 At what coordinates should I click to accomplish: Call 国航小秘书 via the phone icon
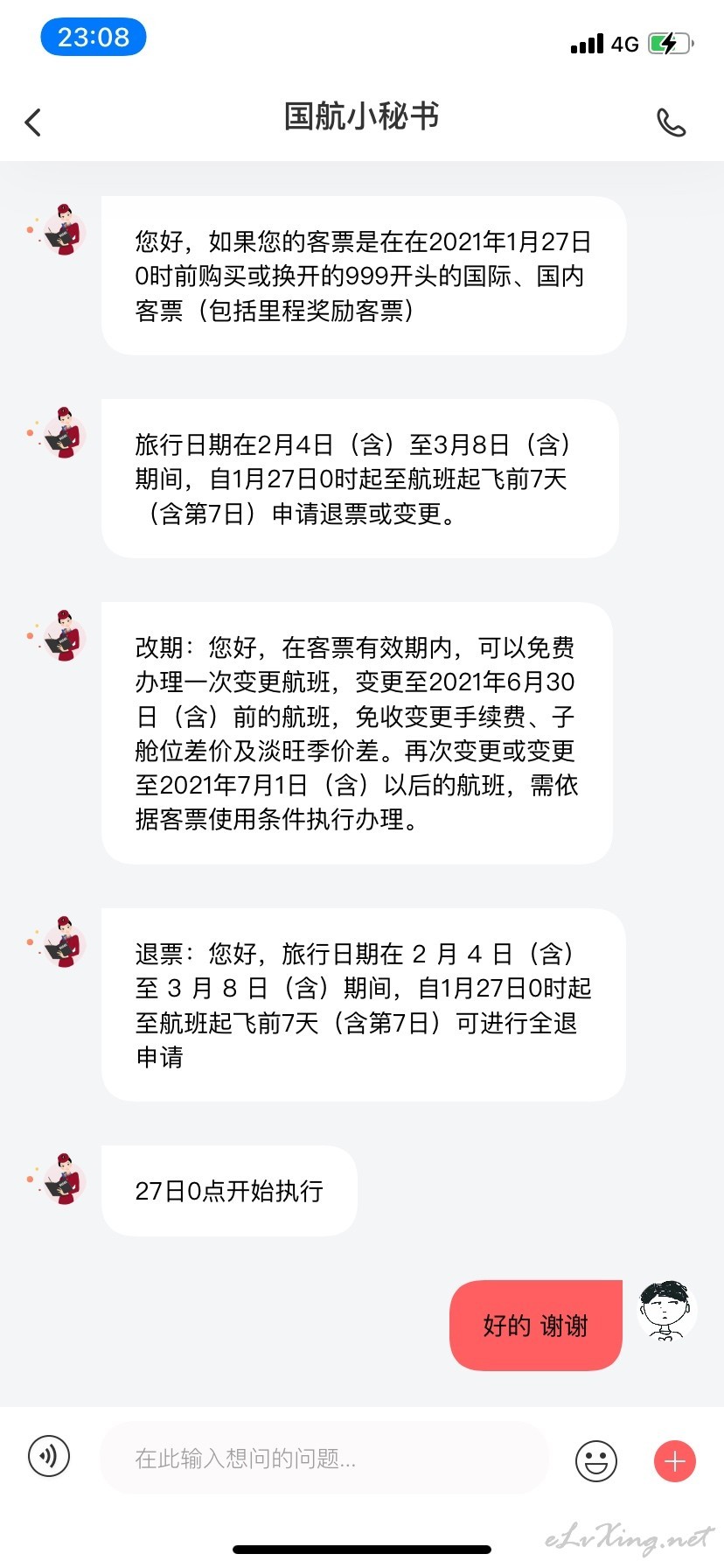coord(672,122)
